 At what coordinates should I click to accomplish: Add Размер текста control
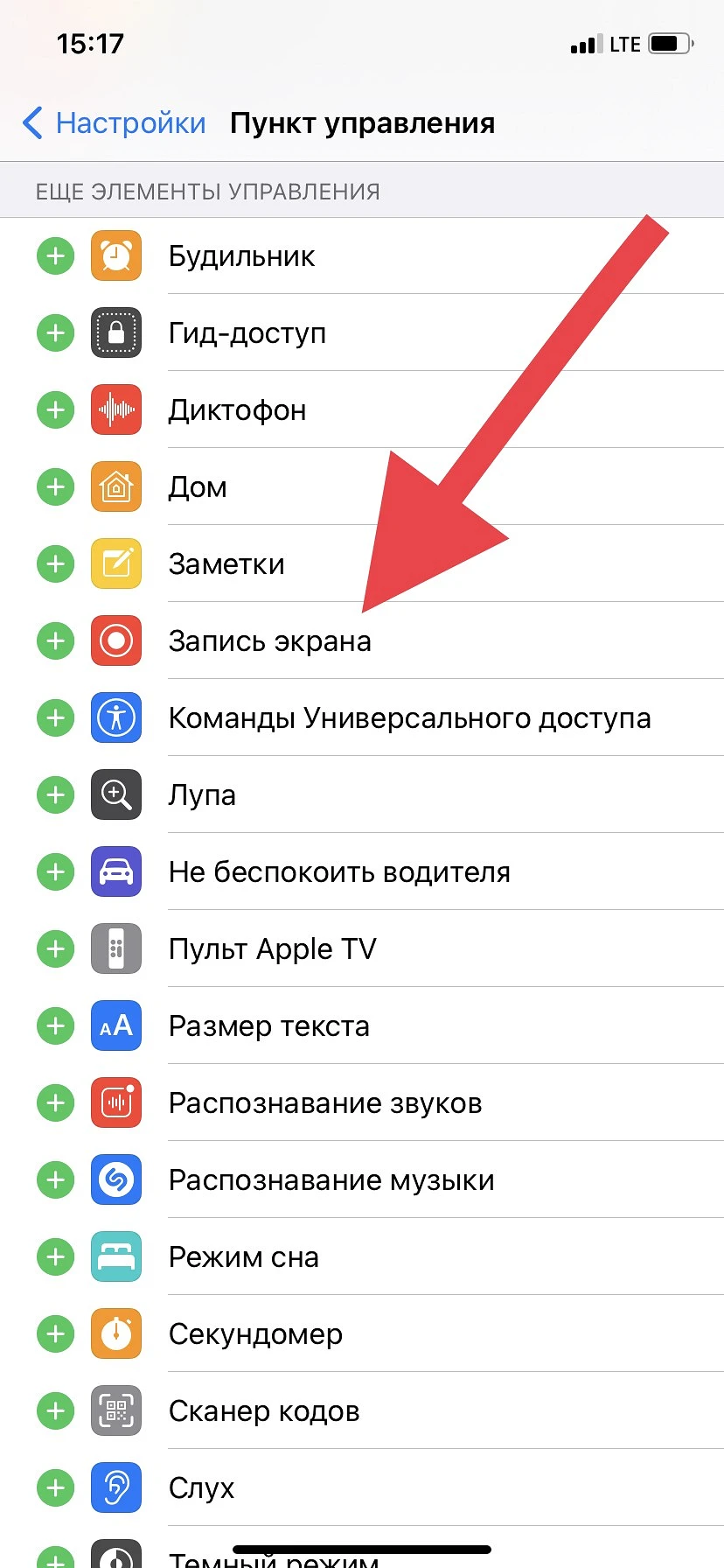click(55, 1026)
